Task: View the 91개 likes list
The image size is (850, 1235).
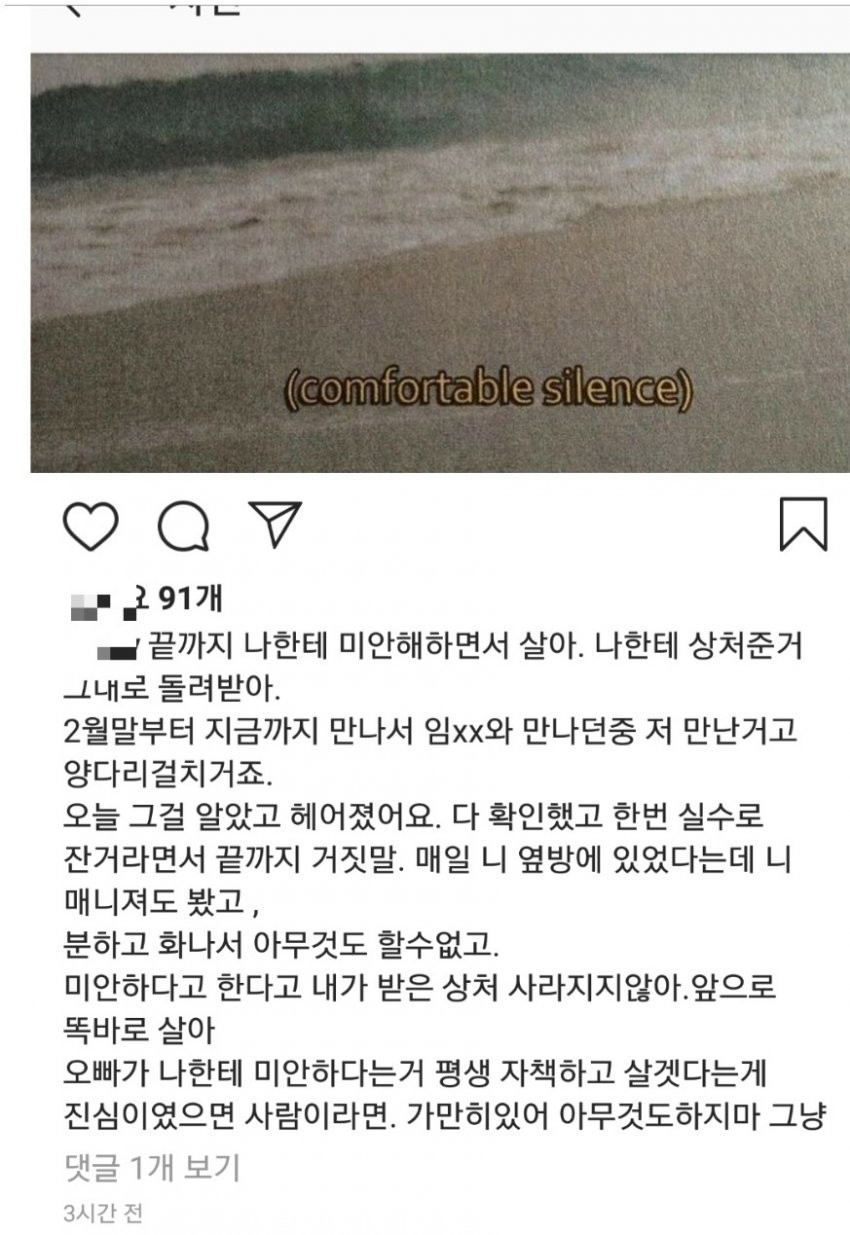Action: pyautogui.click(x=190, y=599)
